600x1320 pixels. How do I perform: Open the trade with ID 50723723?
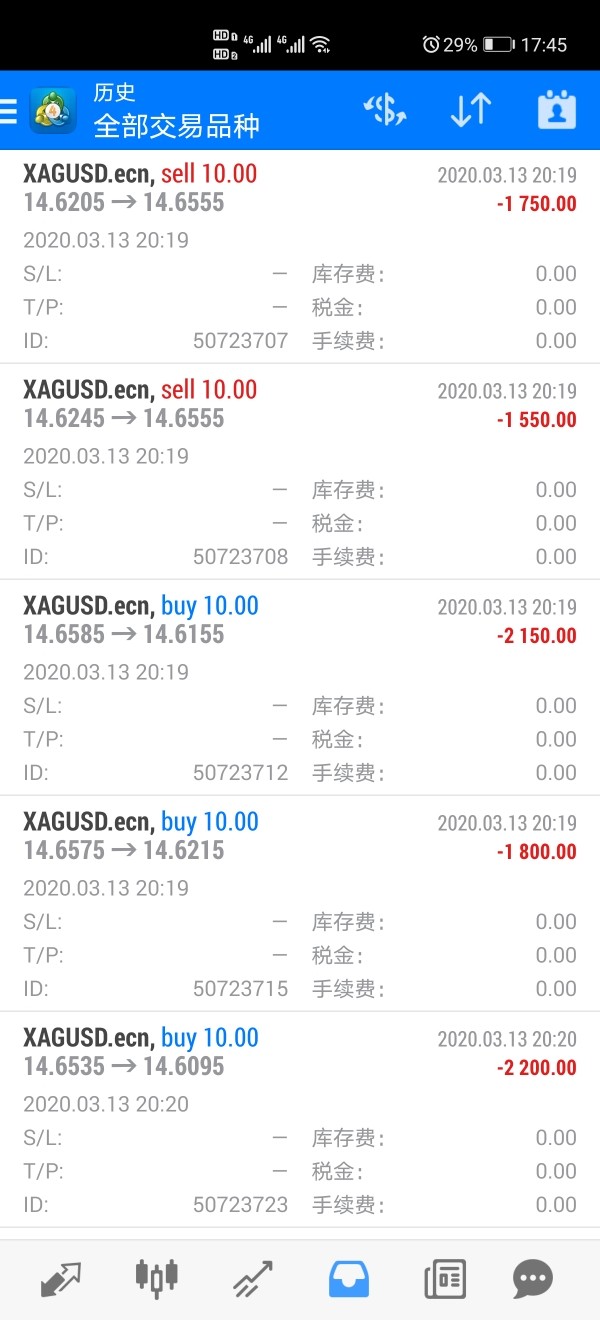(300, 1120)
